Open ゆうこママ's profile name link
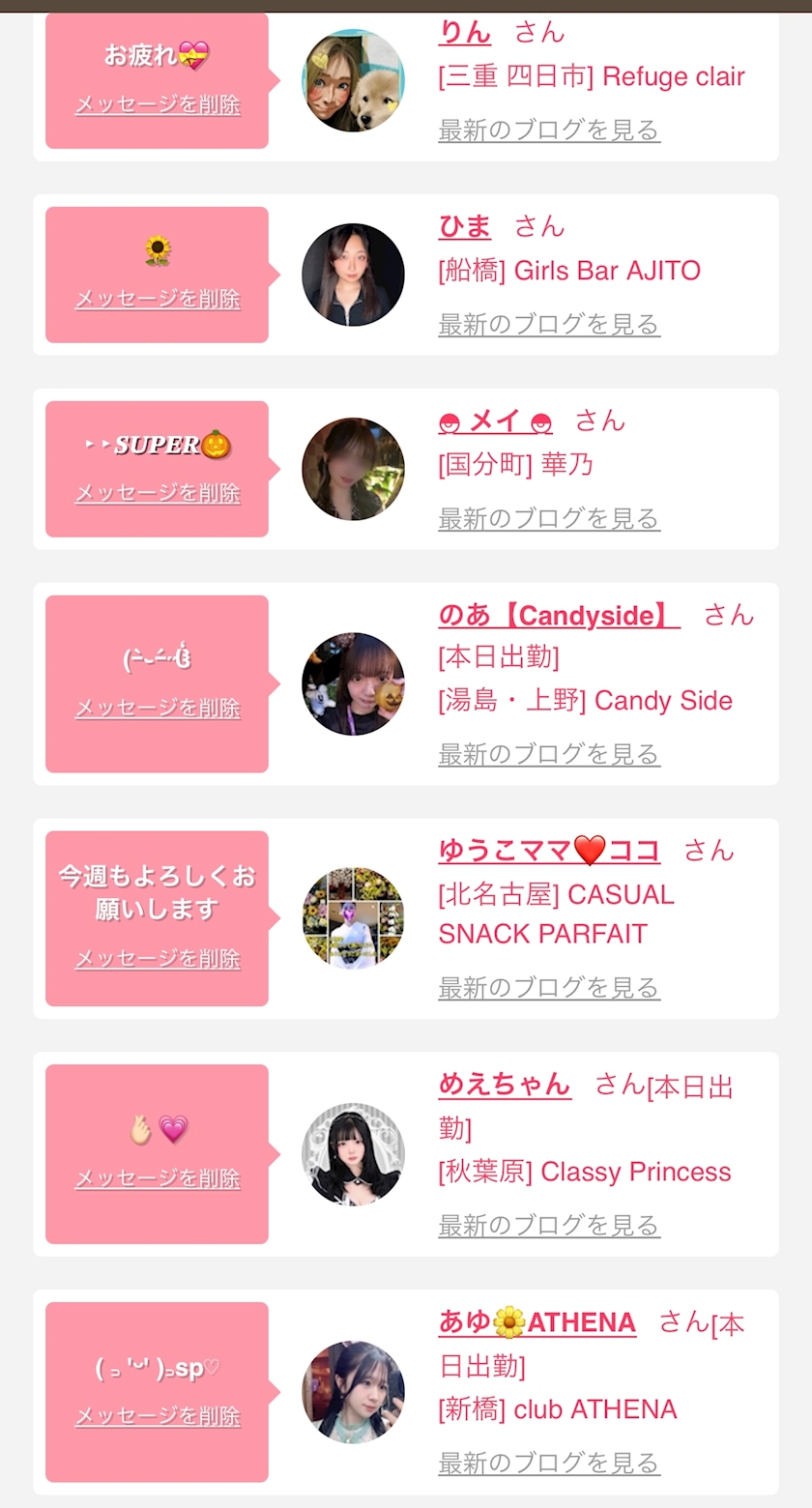 tap(549, 851)
